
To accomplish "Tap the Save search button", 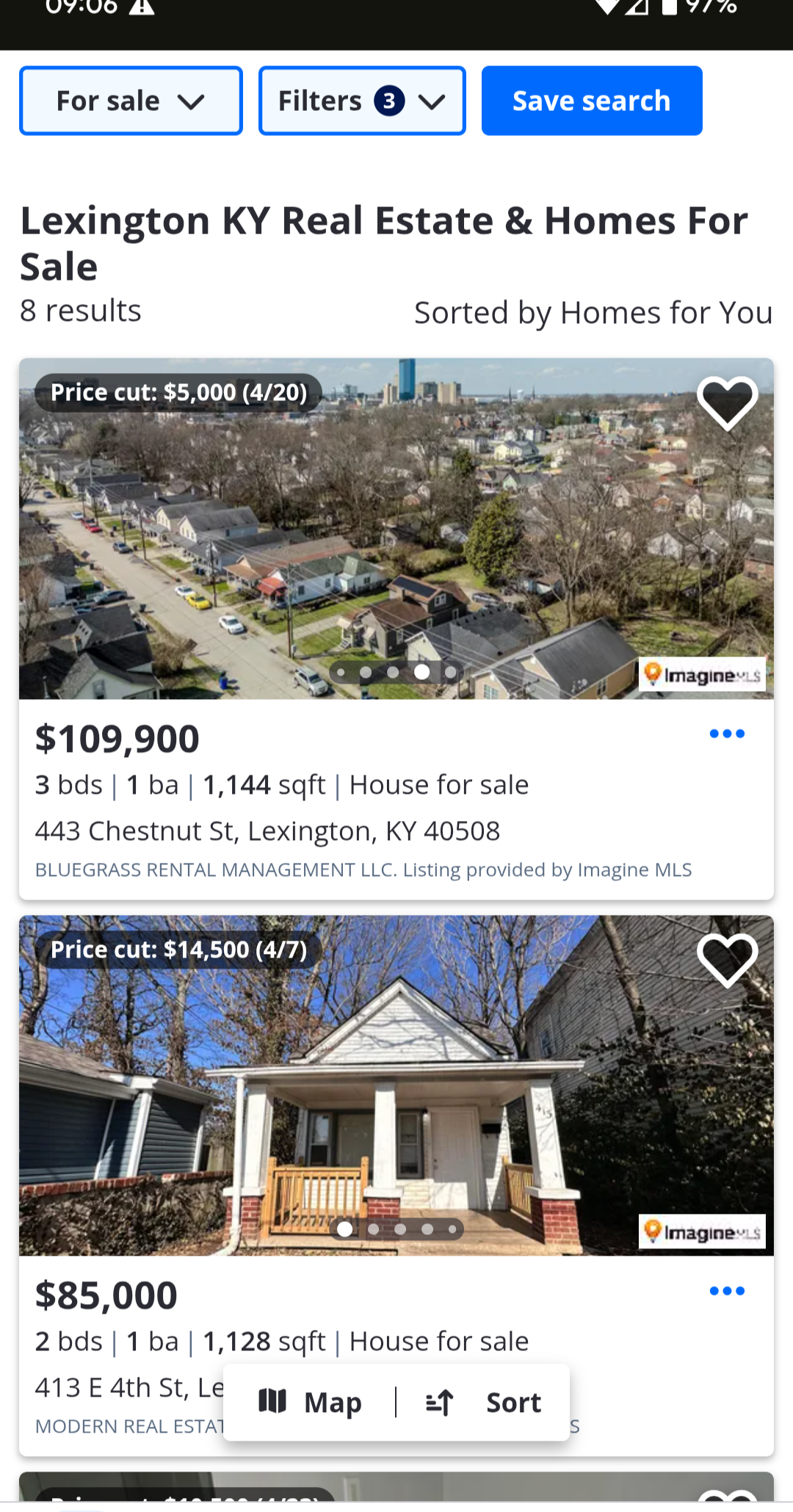I will [x=591, y=101].
